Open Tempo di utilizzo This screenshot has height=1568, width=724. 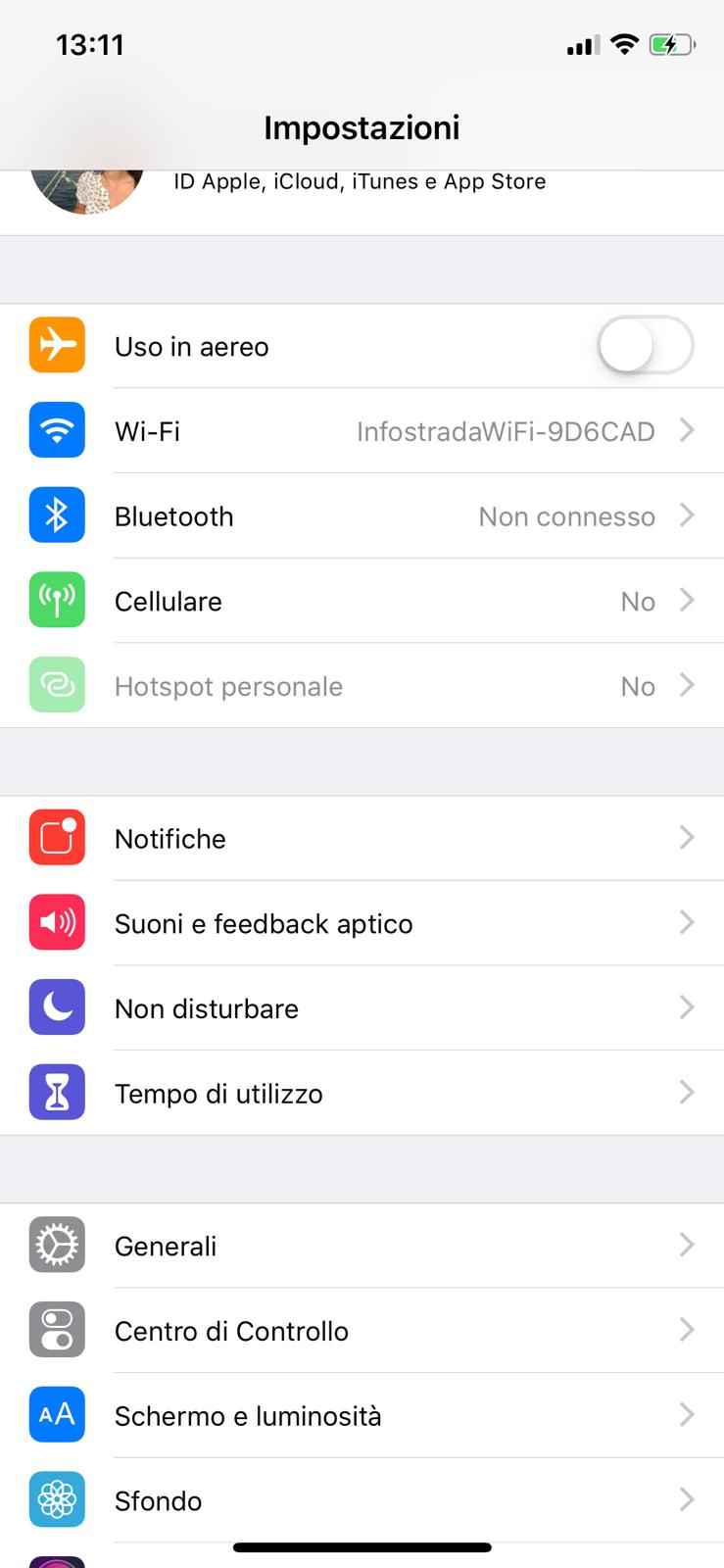[362, 1093]
